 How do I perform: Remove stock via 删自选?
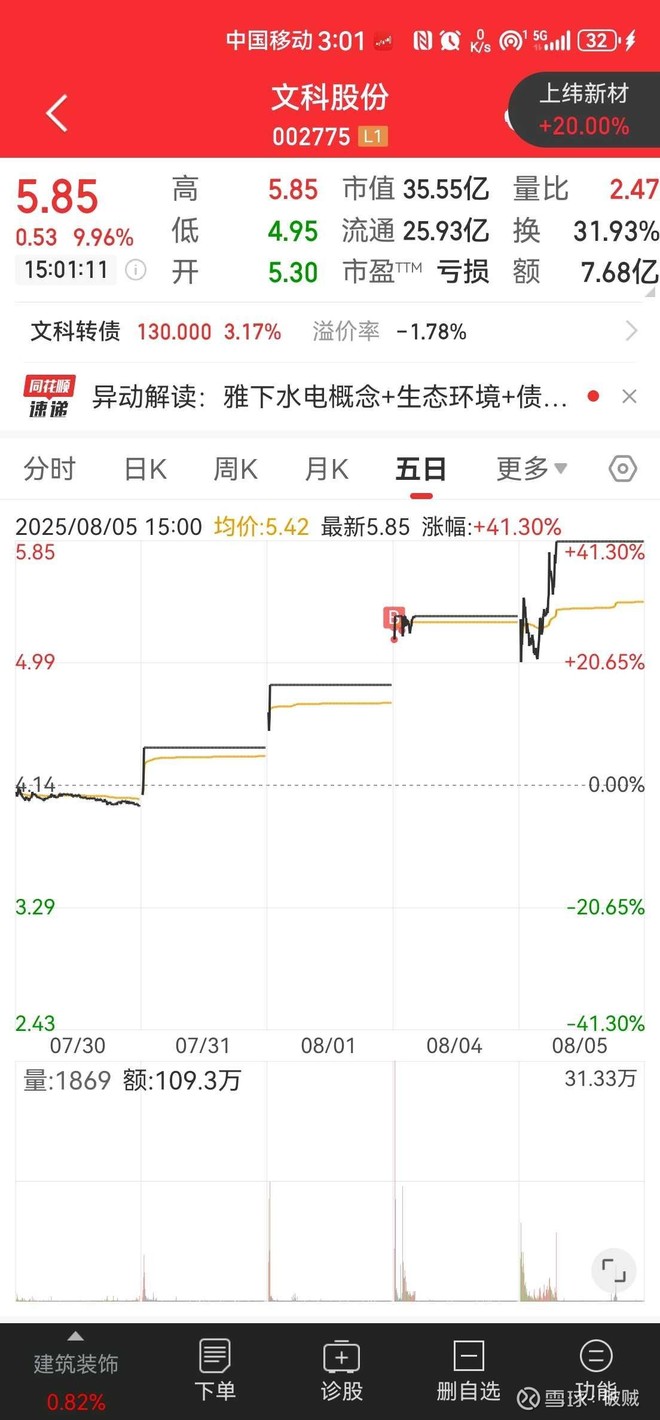coord(468,1371)
